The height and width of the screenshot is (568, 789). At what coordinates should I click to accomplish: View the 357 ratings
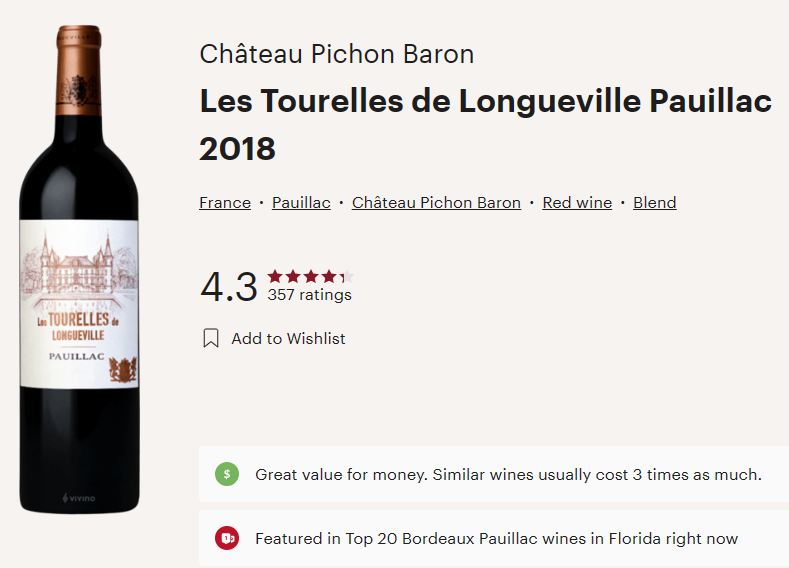tap(309, 295)
